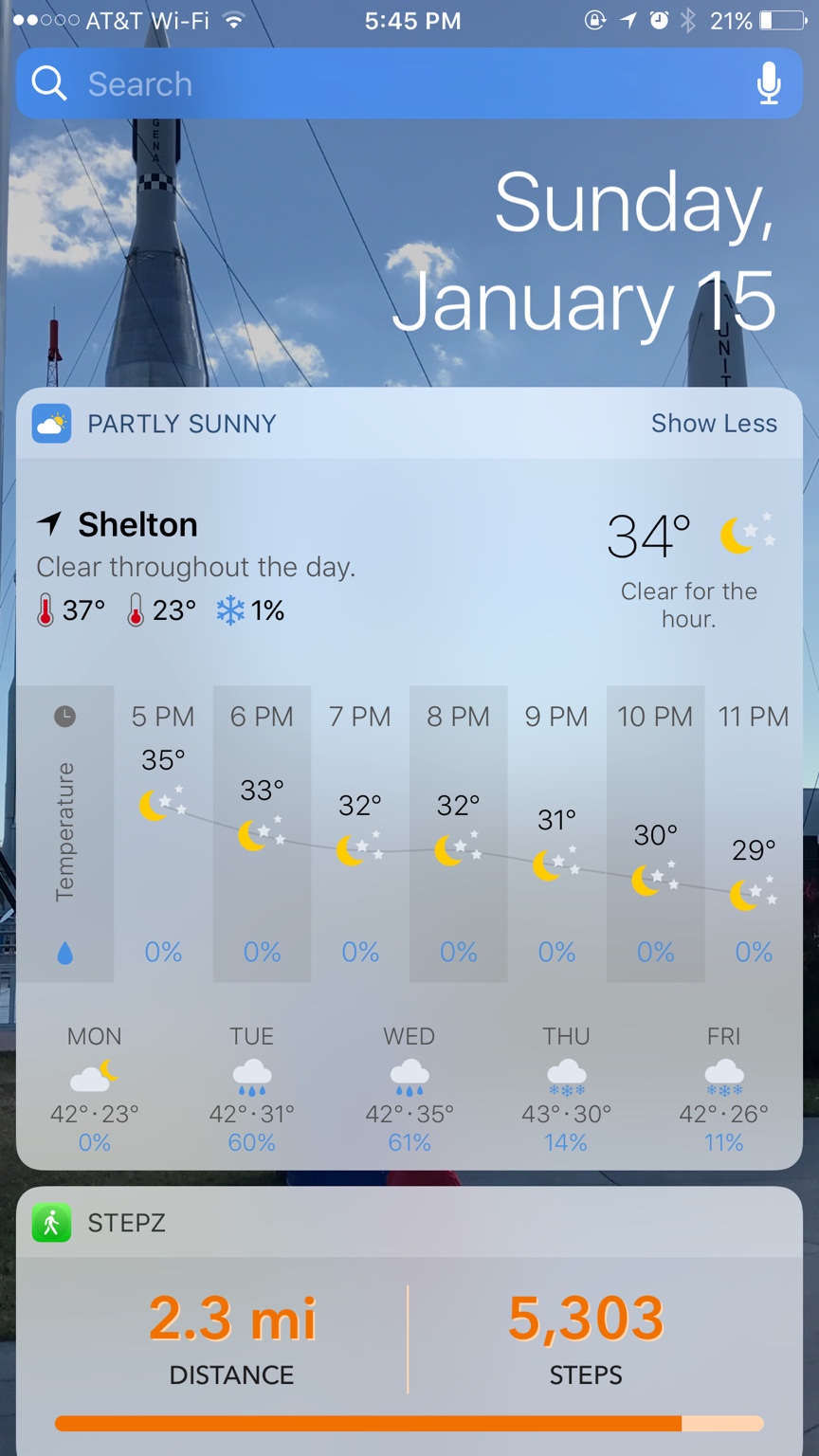This screenshot has width=819, height=1456.
Task: Open the Stepz app icon
Action: 51,1223
